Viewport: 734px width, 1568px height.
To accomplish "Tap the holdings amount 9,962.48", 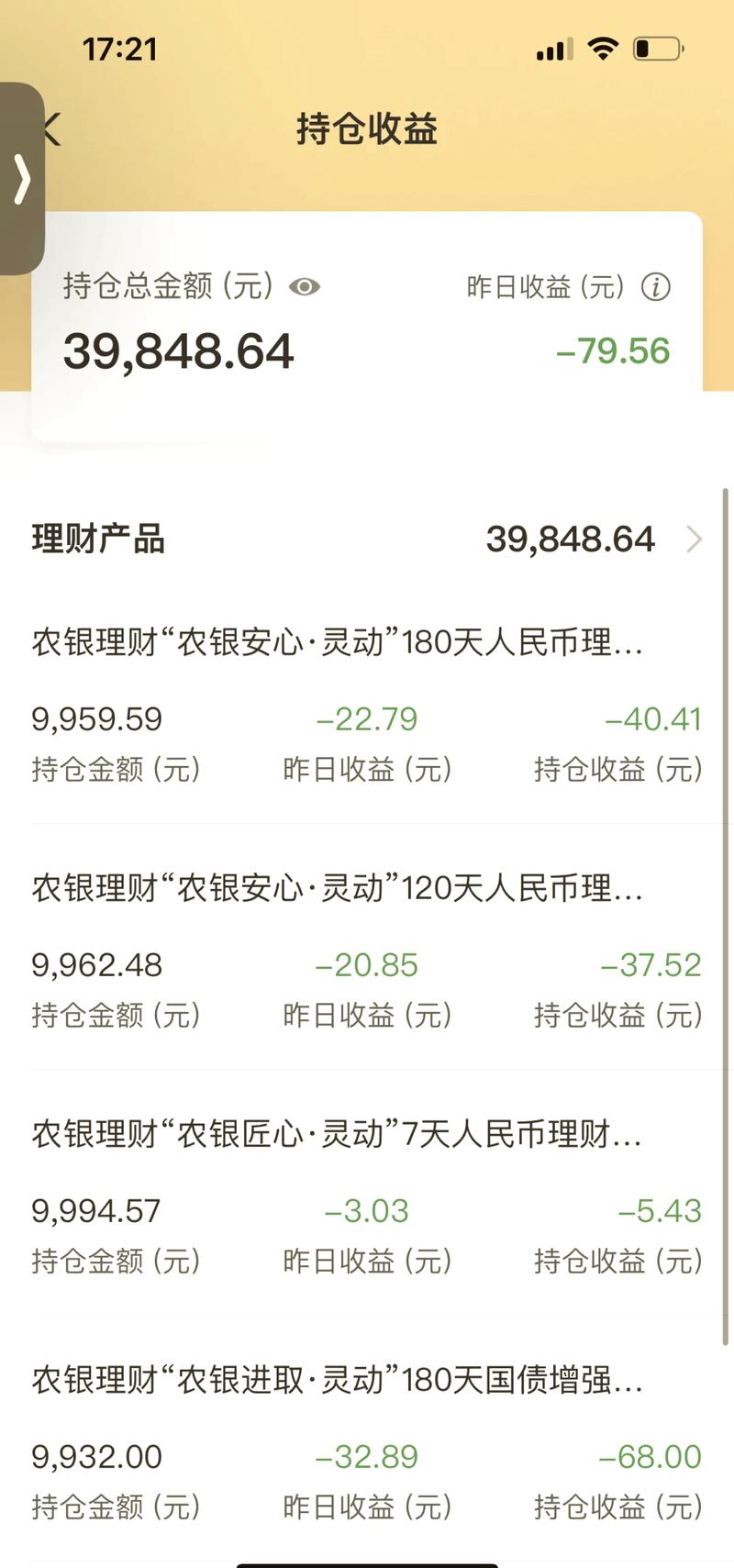I will pos(97,964).
